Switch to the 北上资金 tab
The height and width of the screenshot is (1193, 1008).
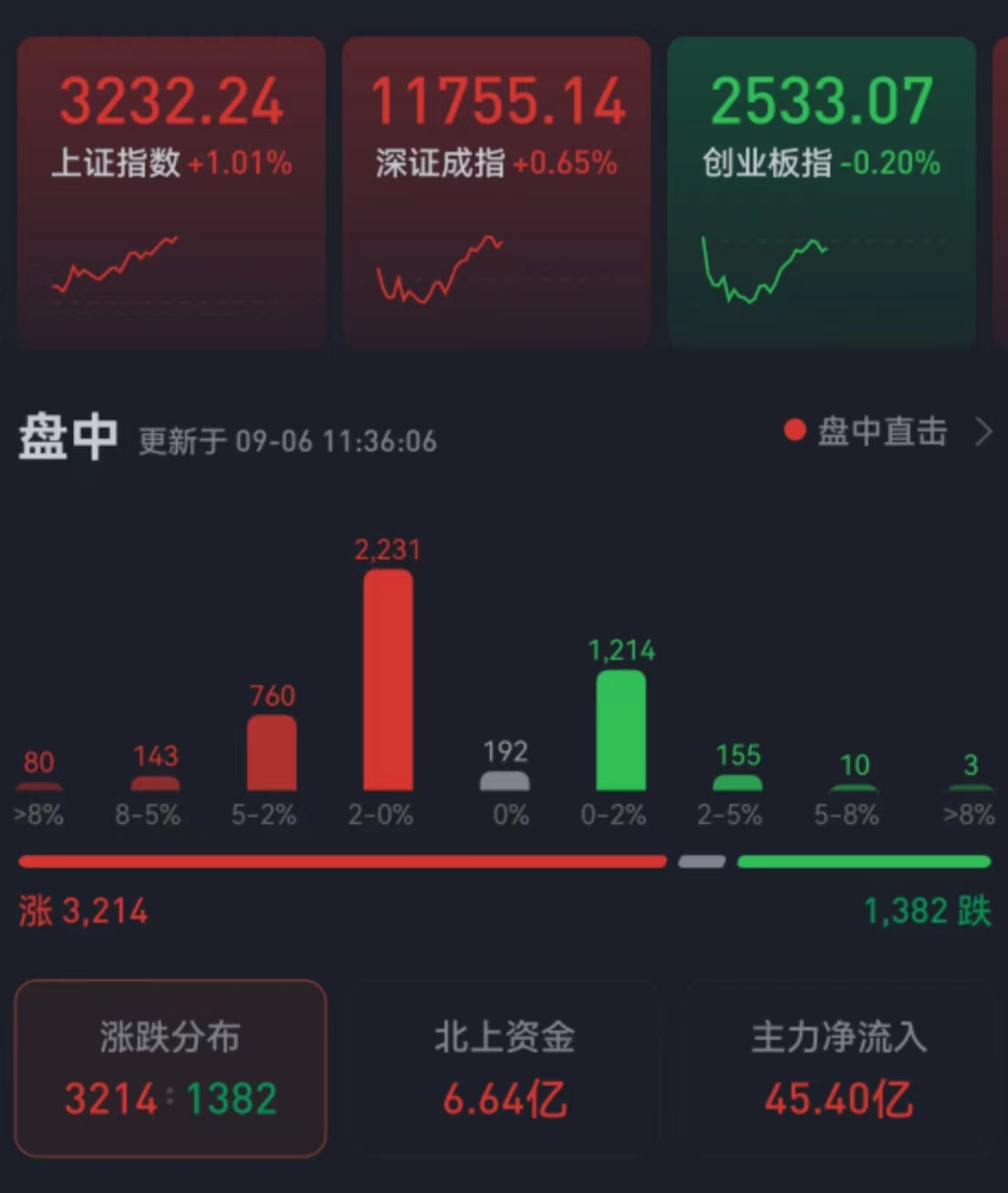(504, 1068)
